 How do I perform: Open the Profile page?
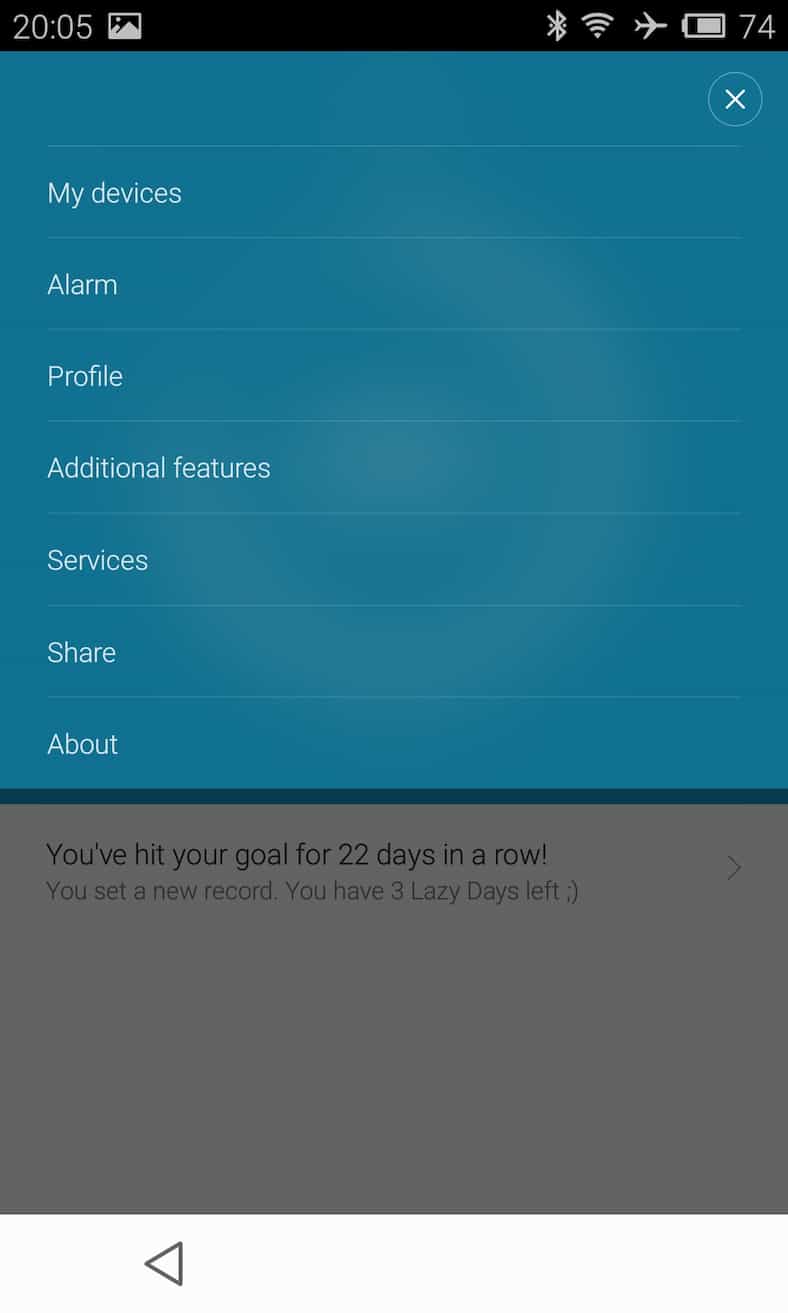point(86,377)
